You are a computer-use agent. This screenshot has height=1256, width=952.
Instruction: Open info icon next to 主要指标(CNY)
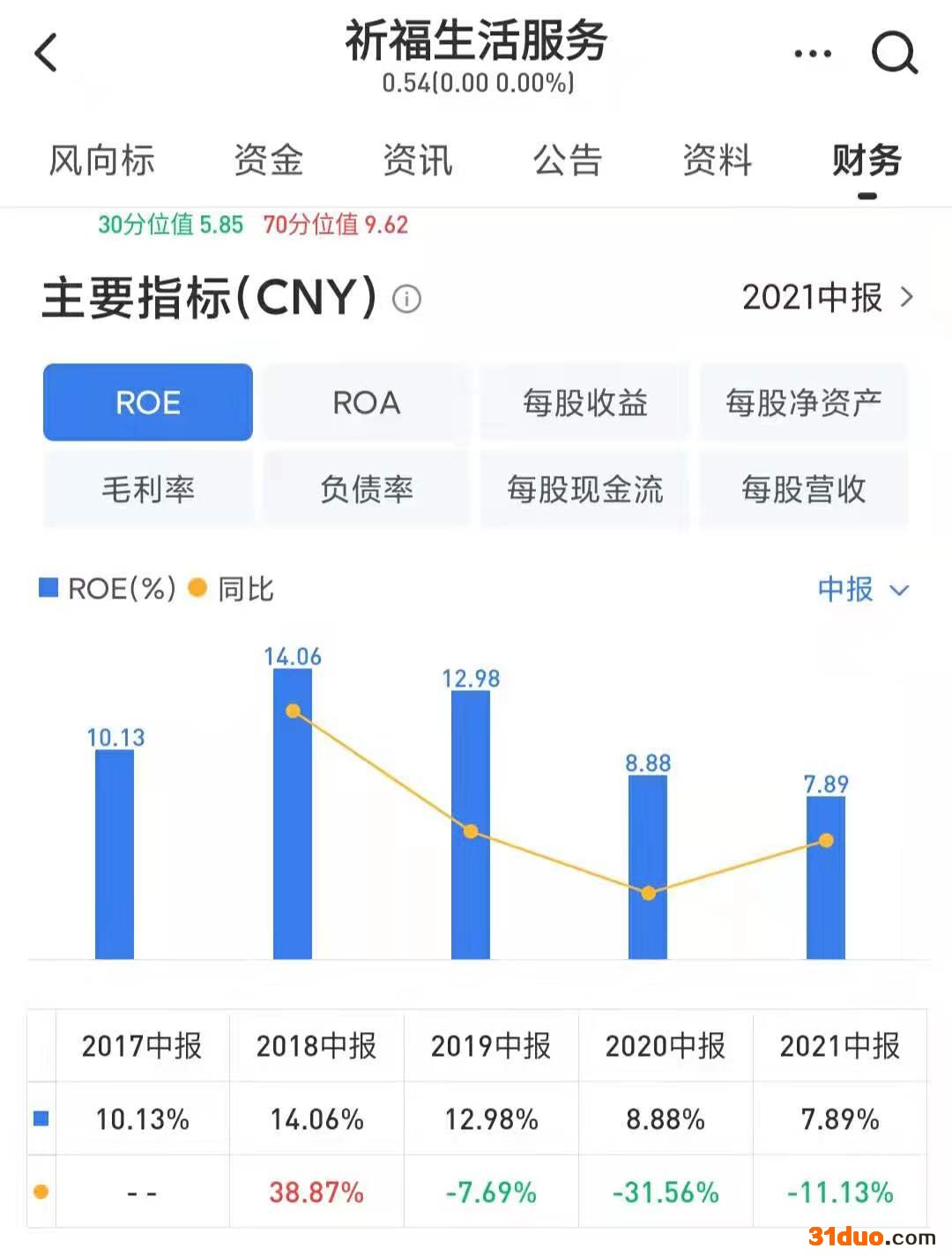406,300
